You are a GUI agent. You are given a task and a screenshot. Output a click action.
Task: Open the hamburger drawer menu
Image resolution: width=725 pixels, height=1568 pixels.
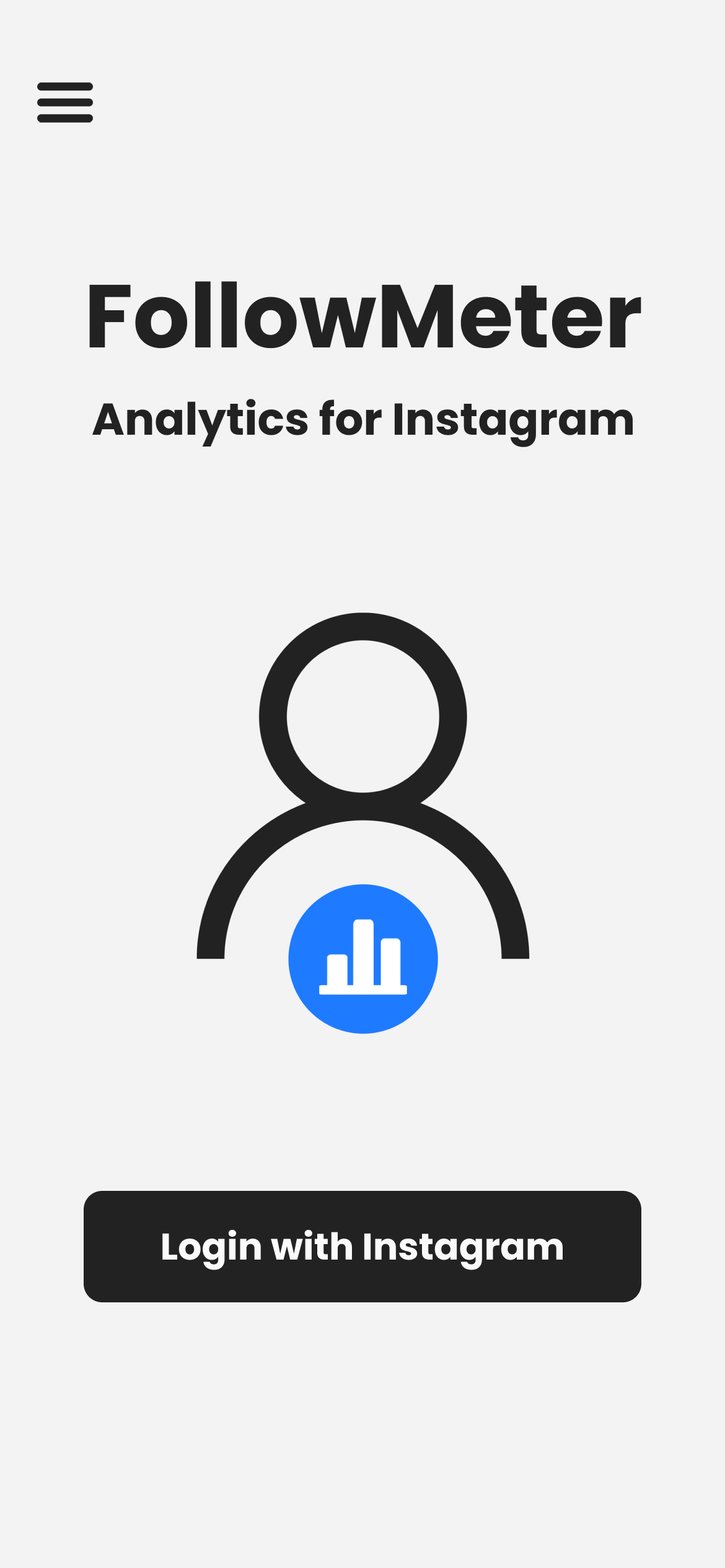tap(65, 102)
